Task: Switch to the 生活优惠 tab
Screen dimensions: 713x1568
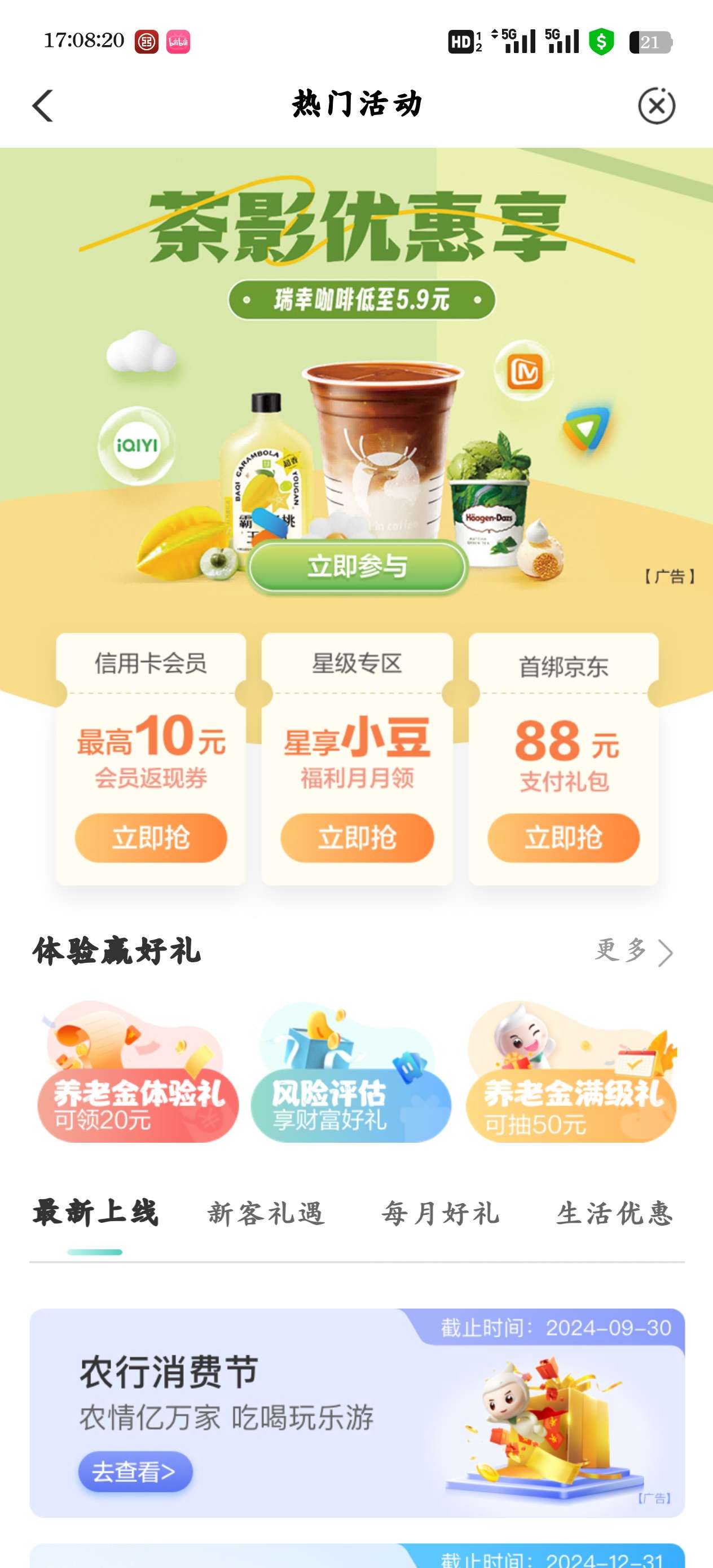Action: [x=614, y=1213]
